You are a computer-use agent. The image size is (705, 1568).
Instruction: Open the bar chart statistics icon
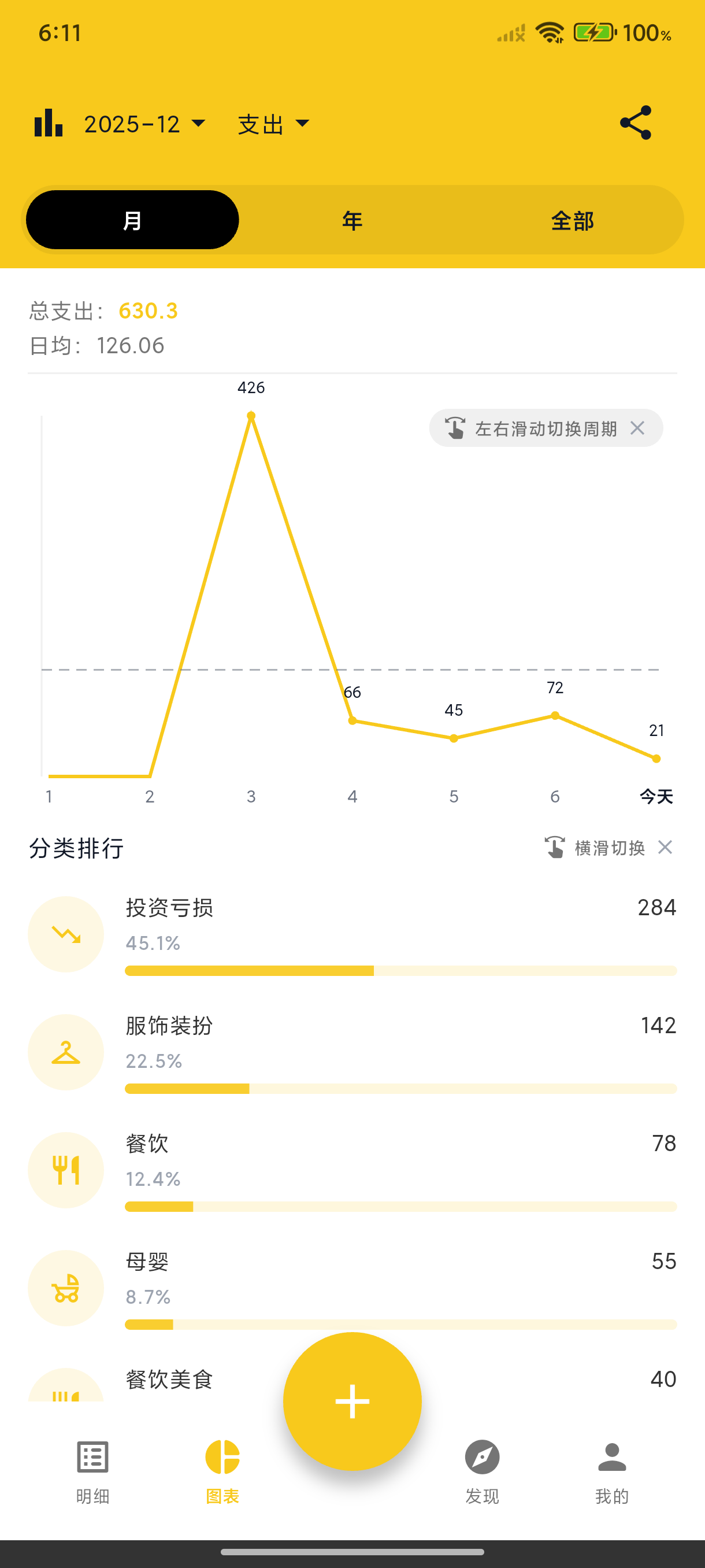pos(49,123)
